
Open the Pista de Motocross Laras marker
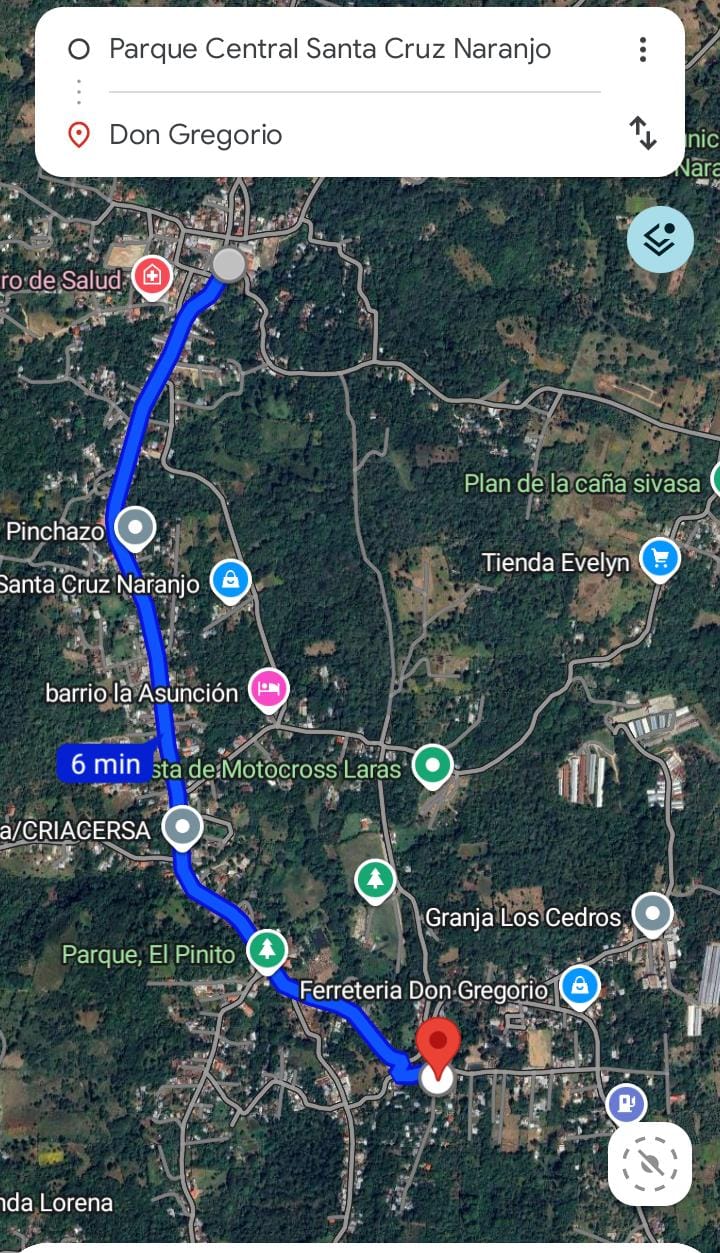click(432, 766)
